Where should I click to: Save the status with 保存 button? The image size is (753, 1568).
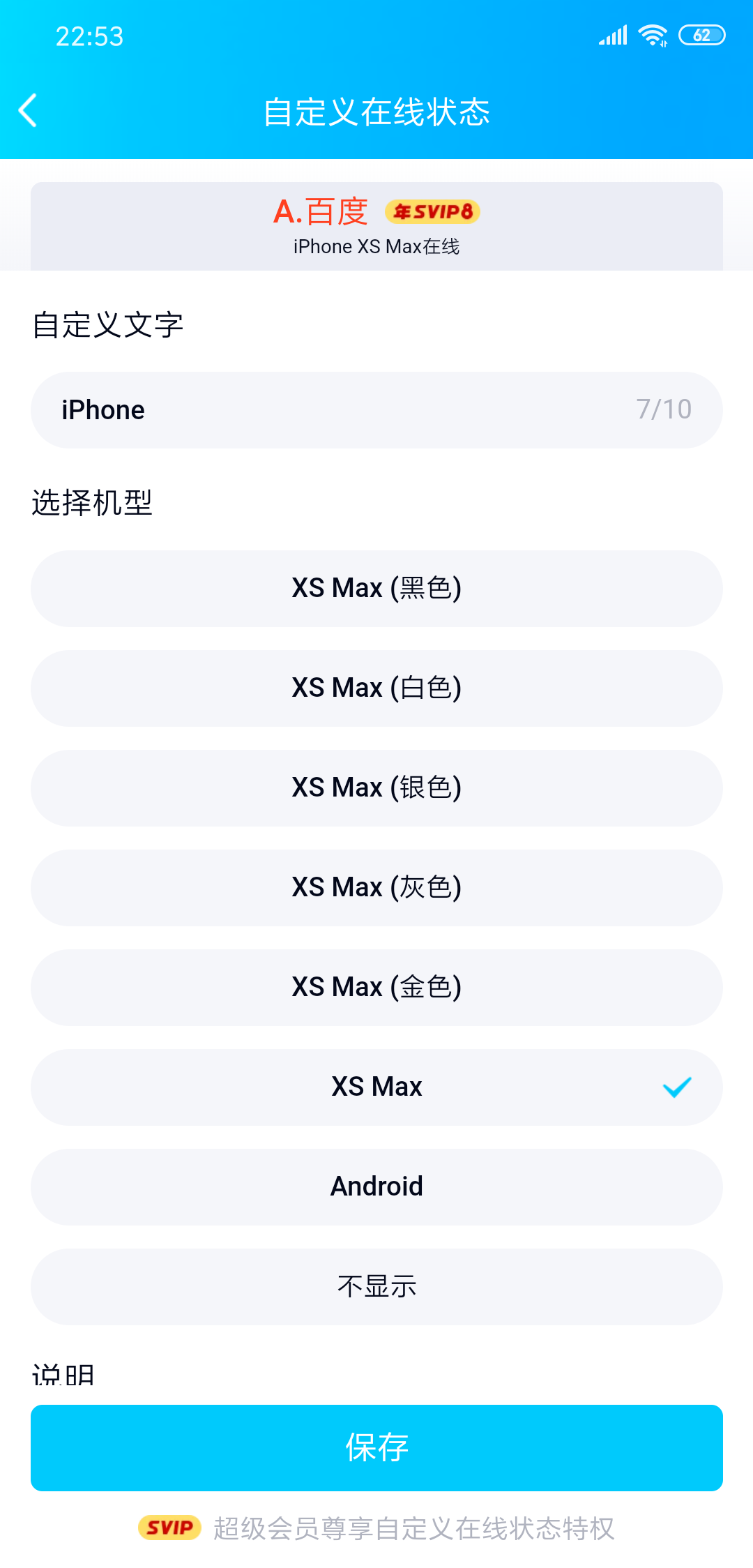click(376, 1448)
